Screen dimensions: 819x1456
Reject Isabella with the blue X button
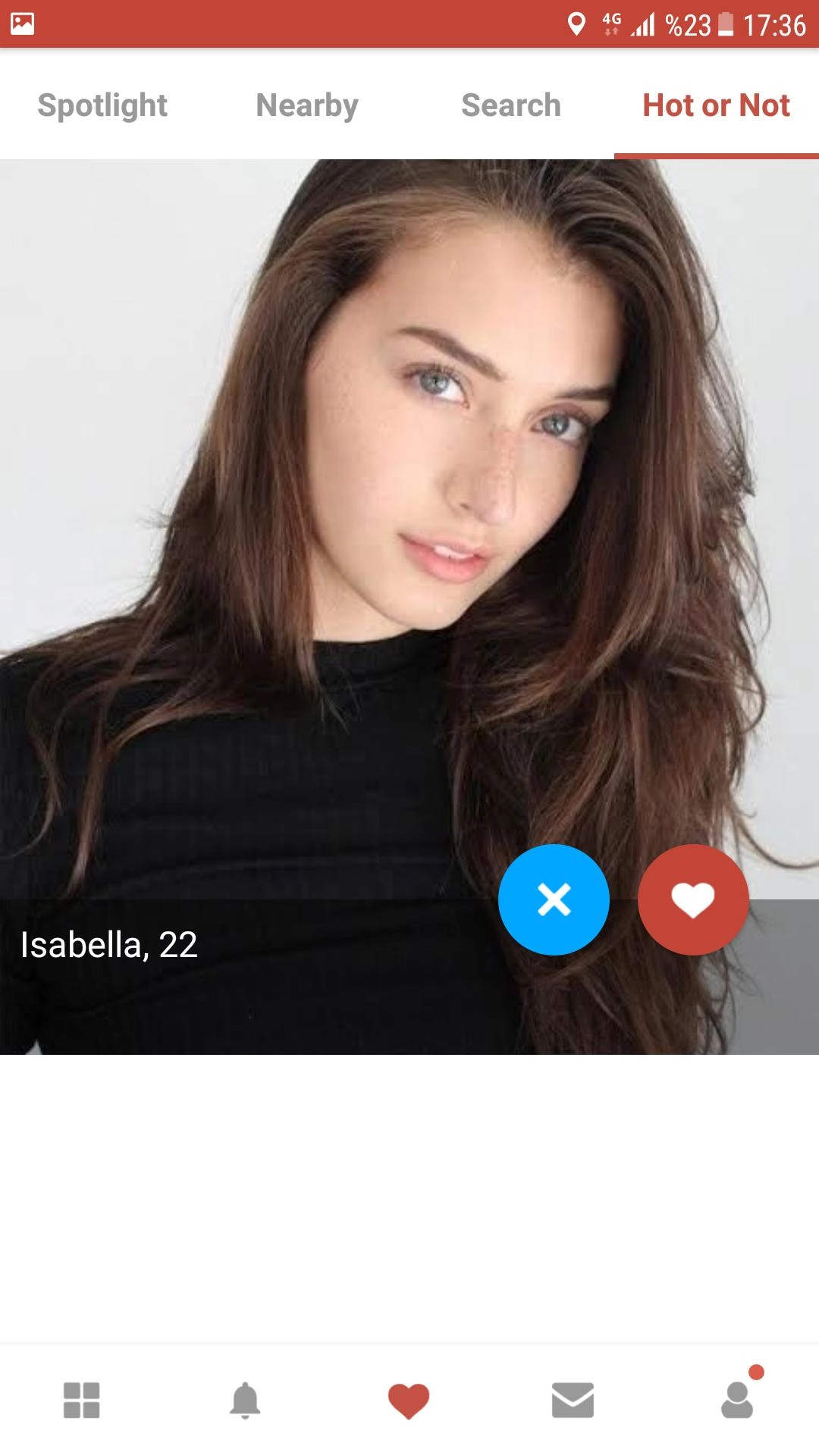click(554, 899)
